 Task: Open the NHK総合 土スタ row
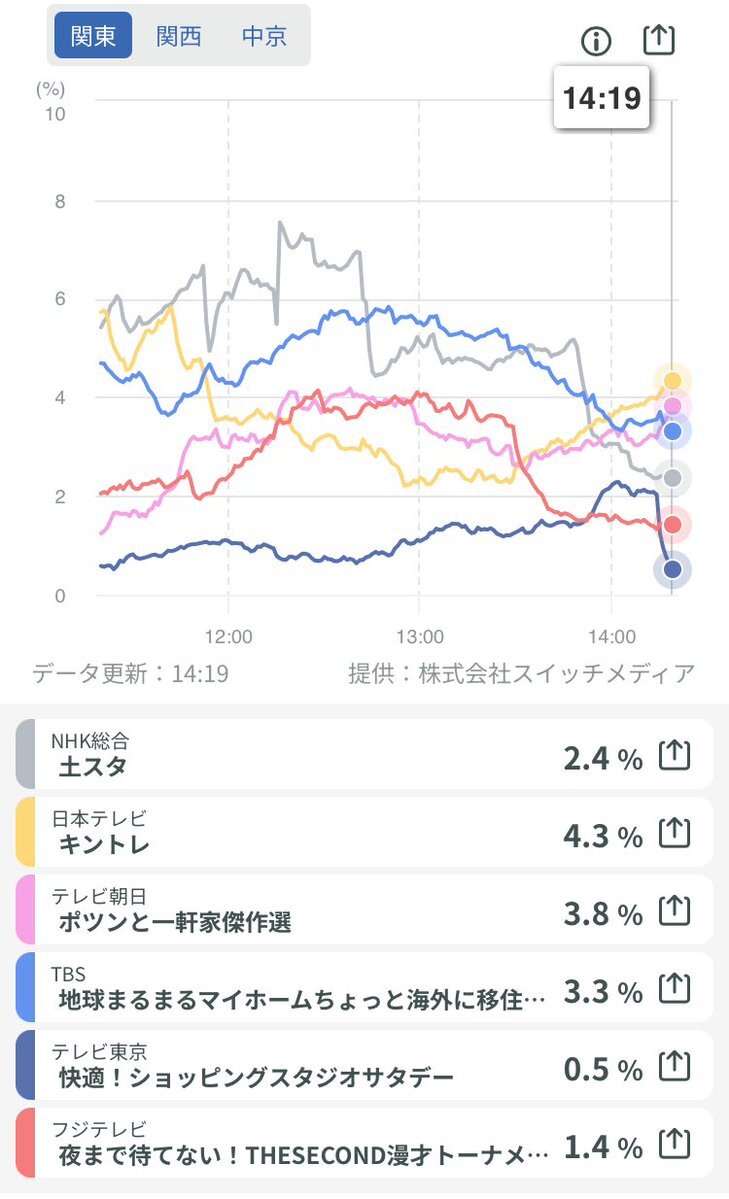[300, 755]
